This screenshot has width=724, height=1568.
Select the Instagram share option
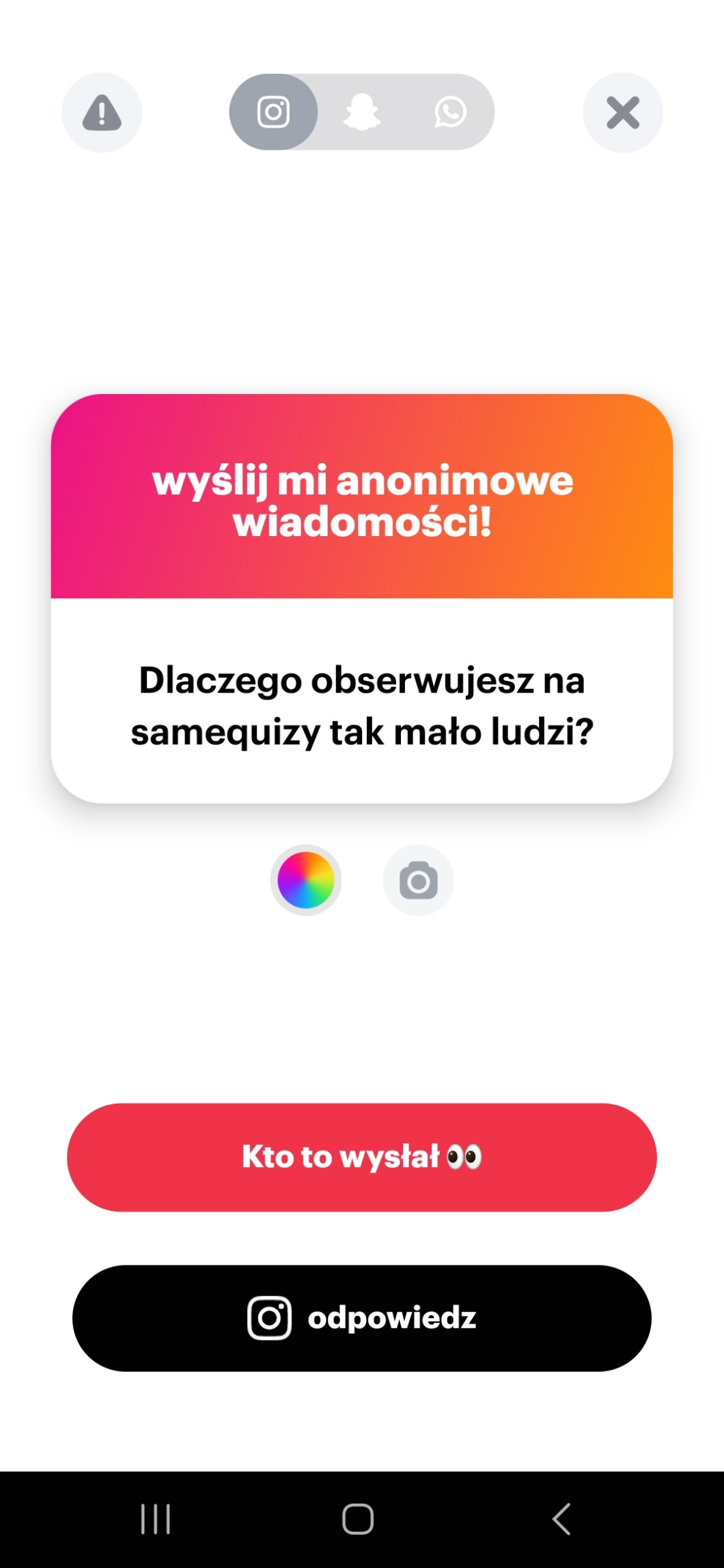click(273, 112)
